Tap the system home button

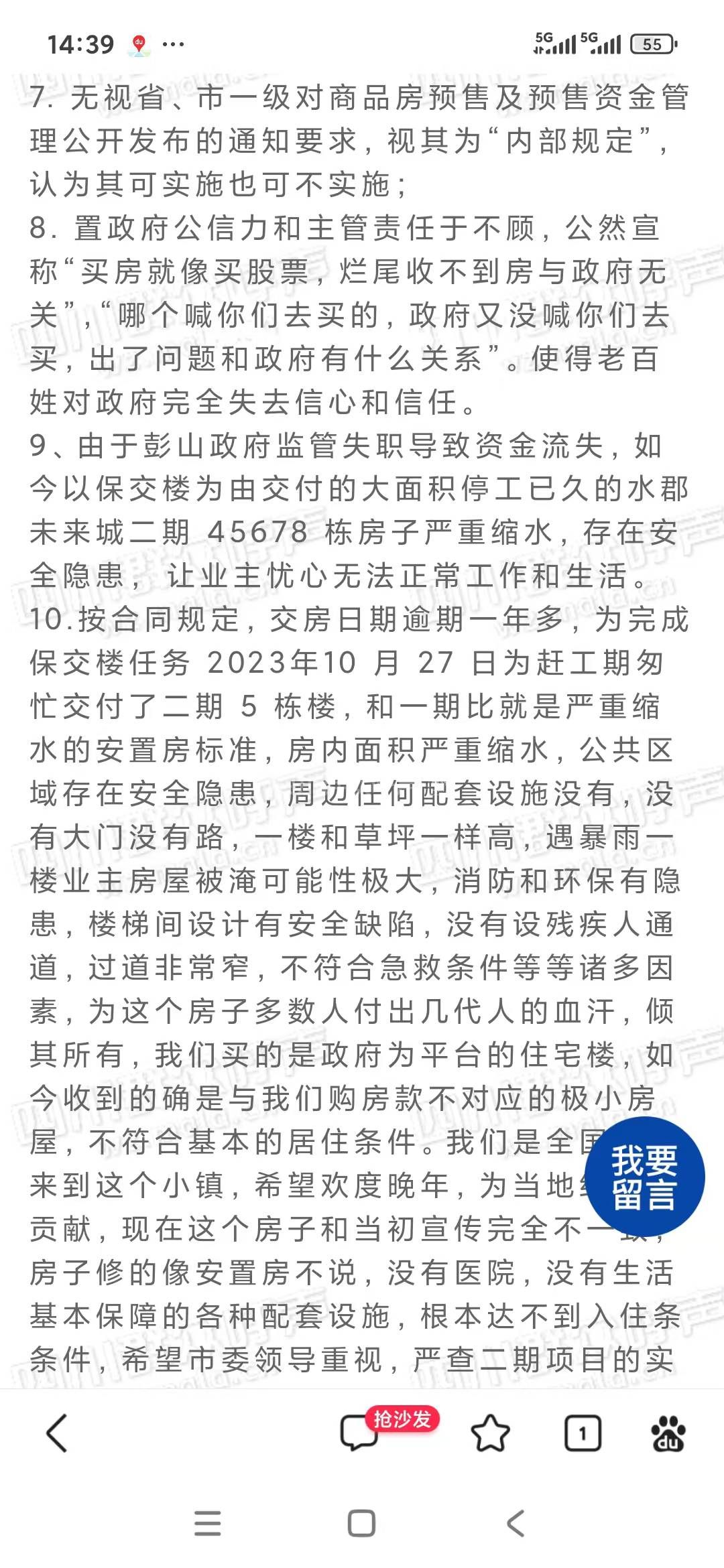[361, 1523]
